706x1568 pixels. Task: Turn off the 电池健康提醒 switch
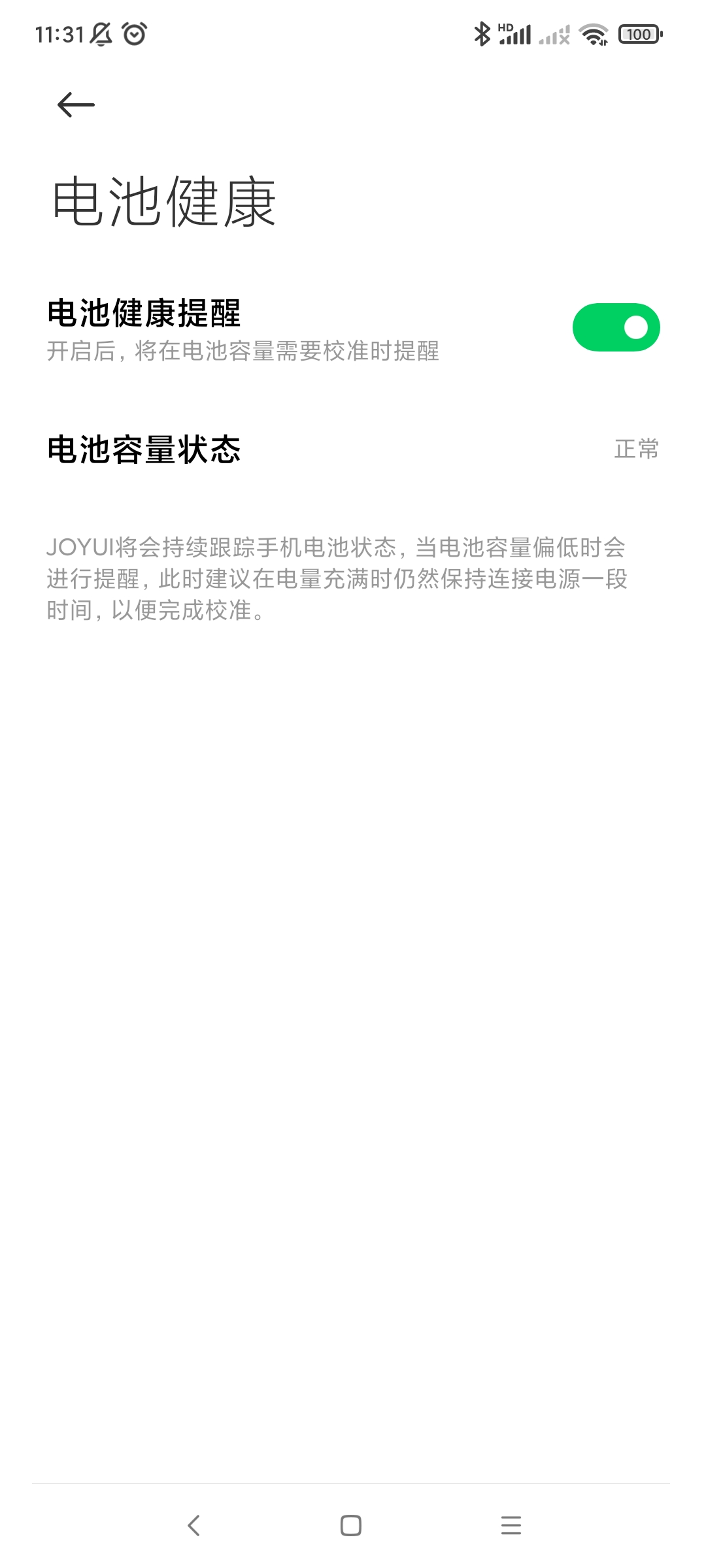point(616,327)
